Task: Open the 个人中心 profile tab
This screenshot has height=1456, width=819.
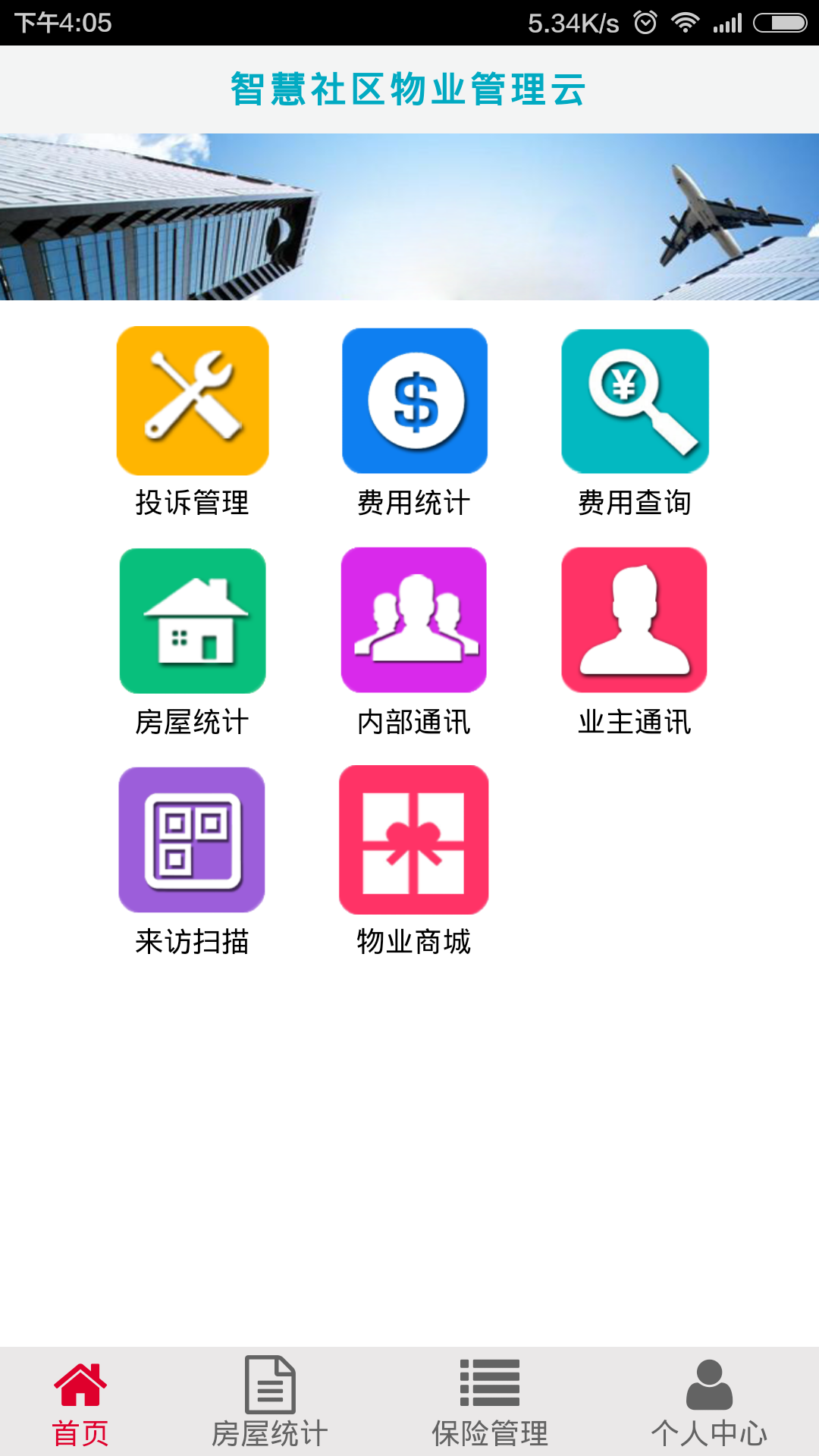Action: tap(709, 1401)
